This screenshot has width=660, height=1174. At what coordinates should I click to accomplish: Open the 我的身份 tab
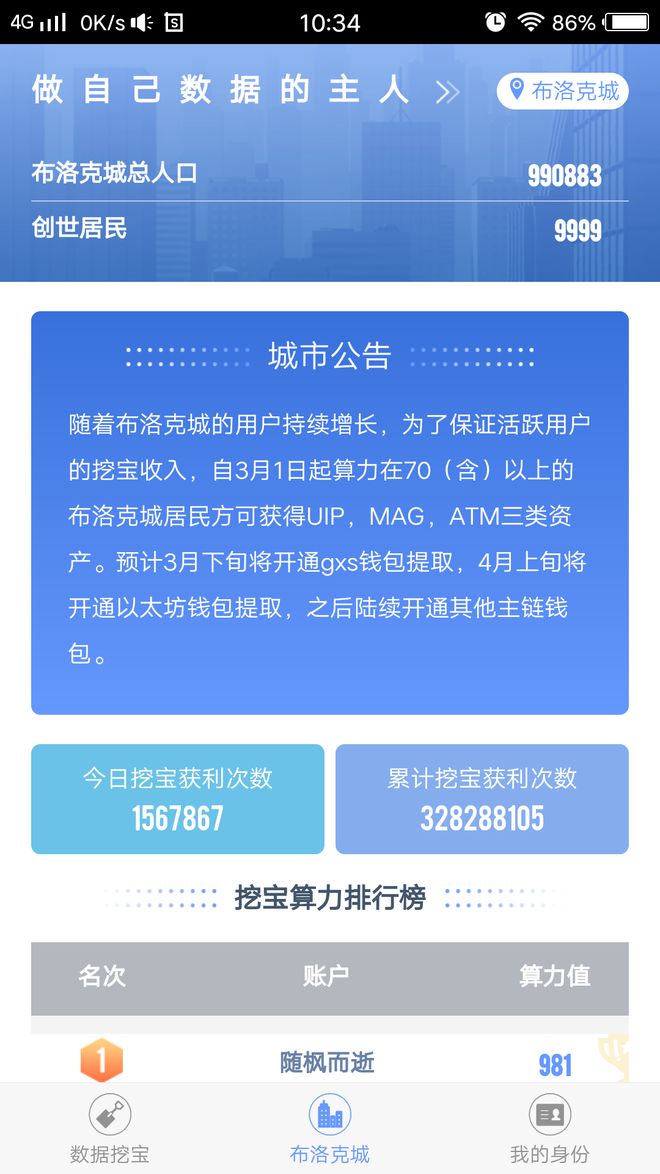[x=549, y=1130]
